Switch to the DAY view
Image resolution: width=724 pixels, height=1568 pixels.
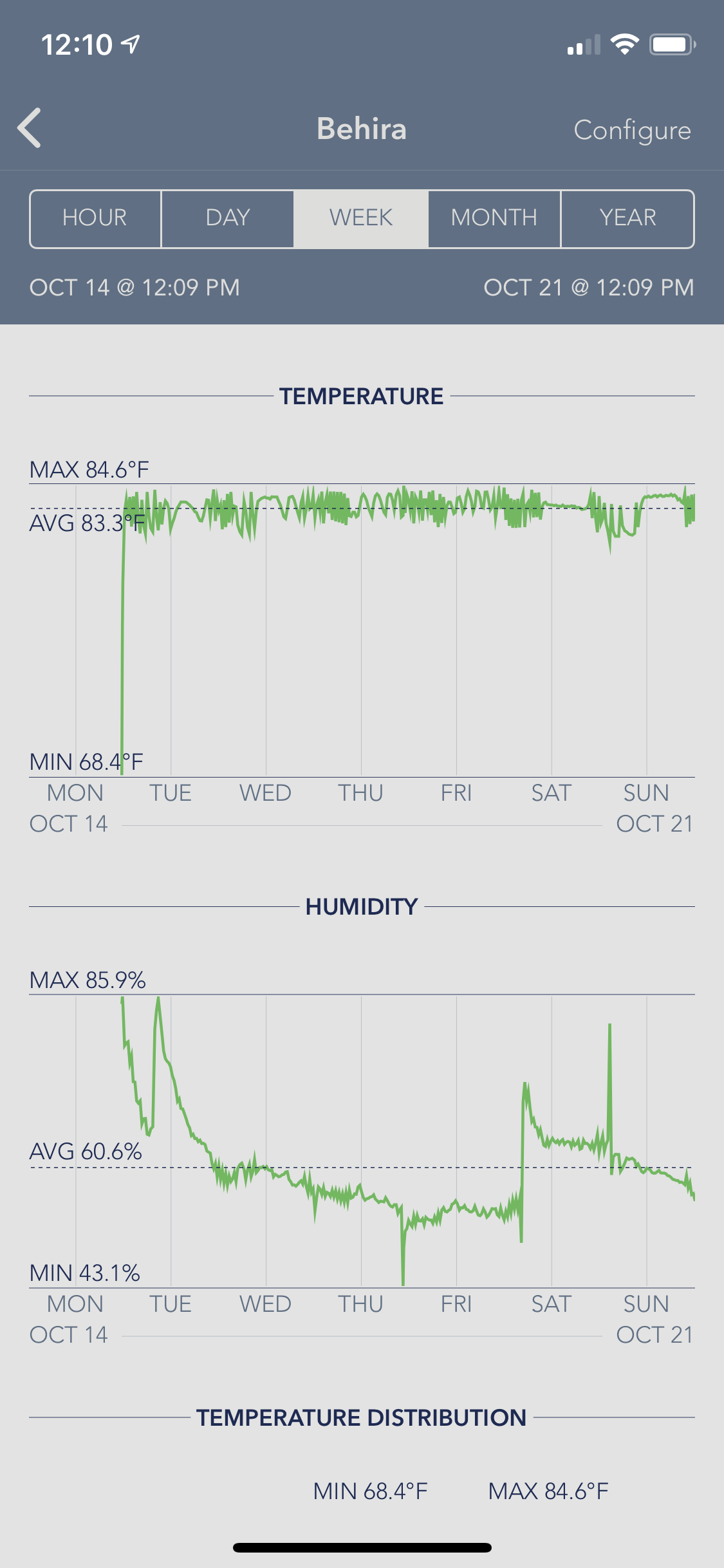pos(228,218)
